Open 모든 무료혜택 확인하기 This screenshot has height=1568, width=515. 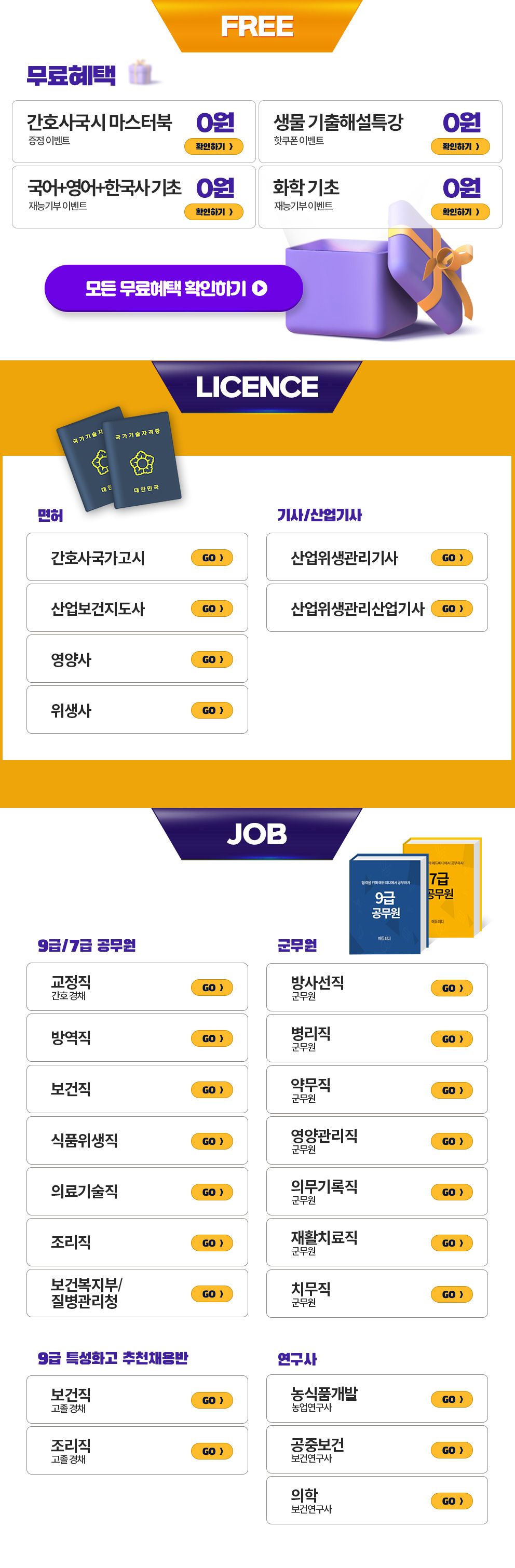pos(173,289)
